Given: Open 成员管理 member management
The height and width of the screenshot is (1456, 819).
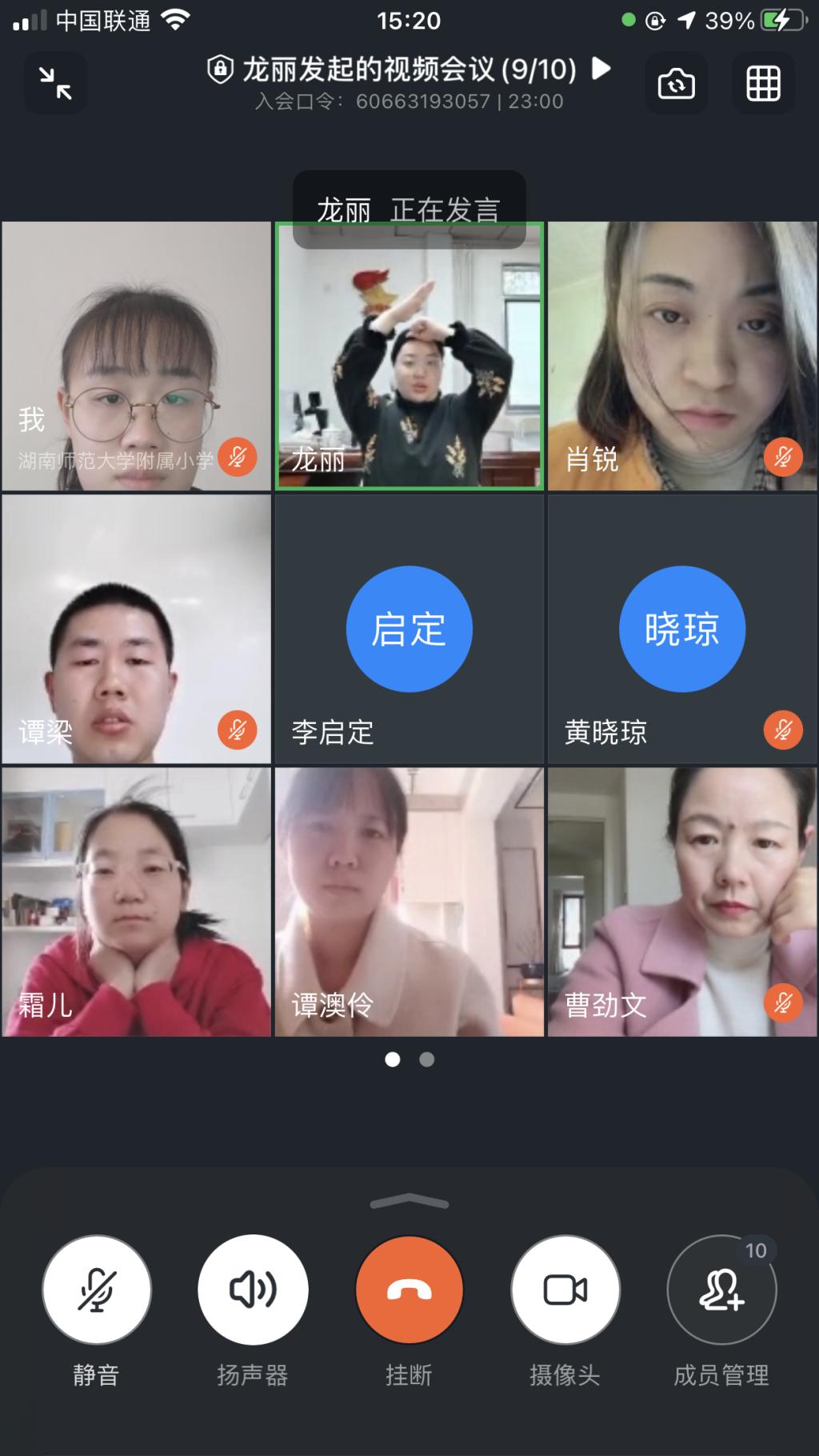Looking at the screenshot, I should point(721,1290).
